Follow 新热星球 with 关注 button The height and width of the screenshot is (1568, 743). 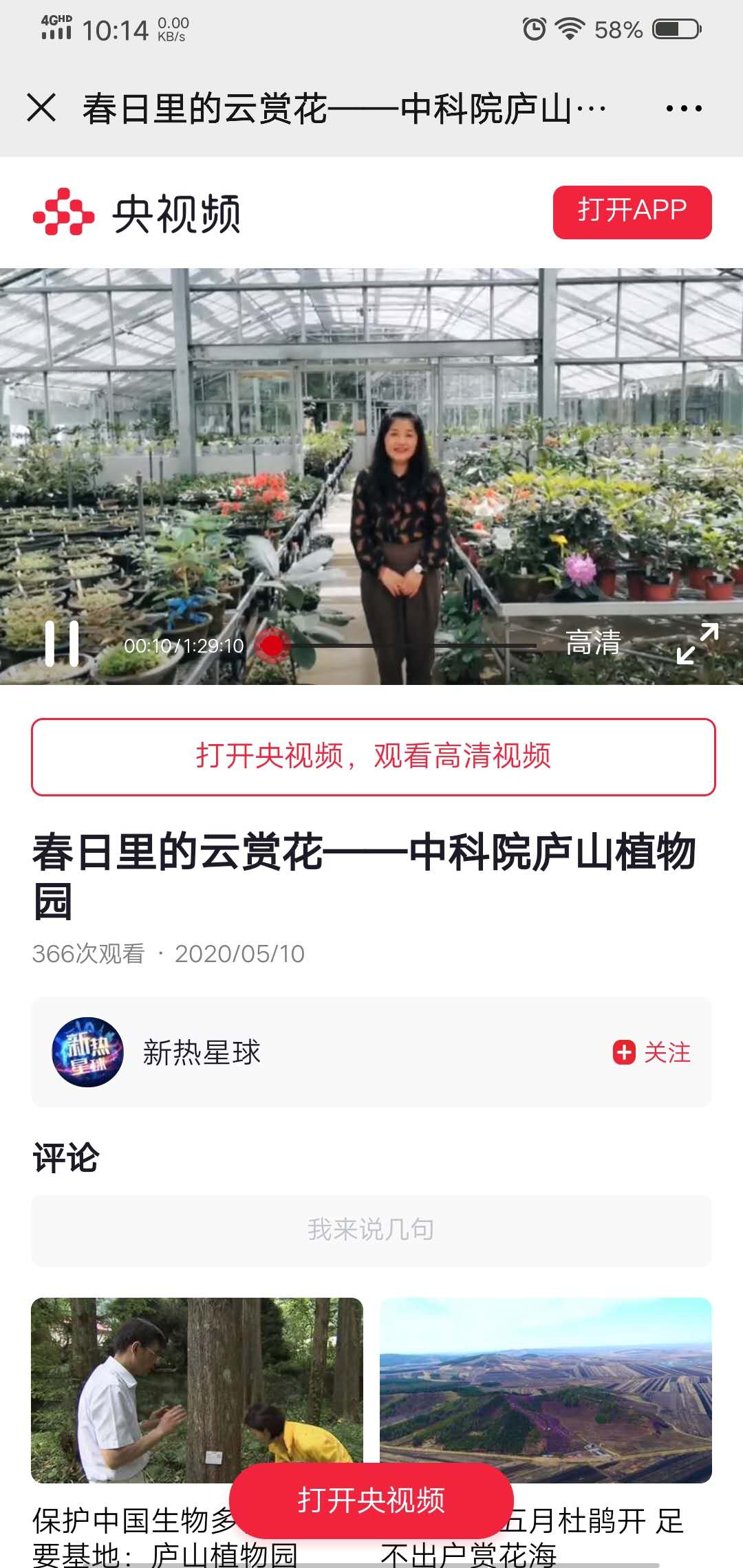[x=652, y=1052]
